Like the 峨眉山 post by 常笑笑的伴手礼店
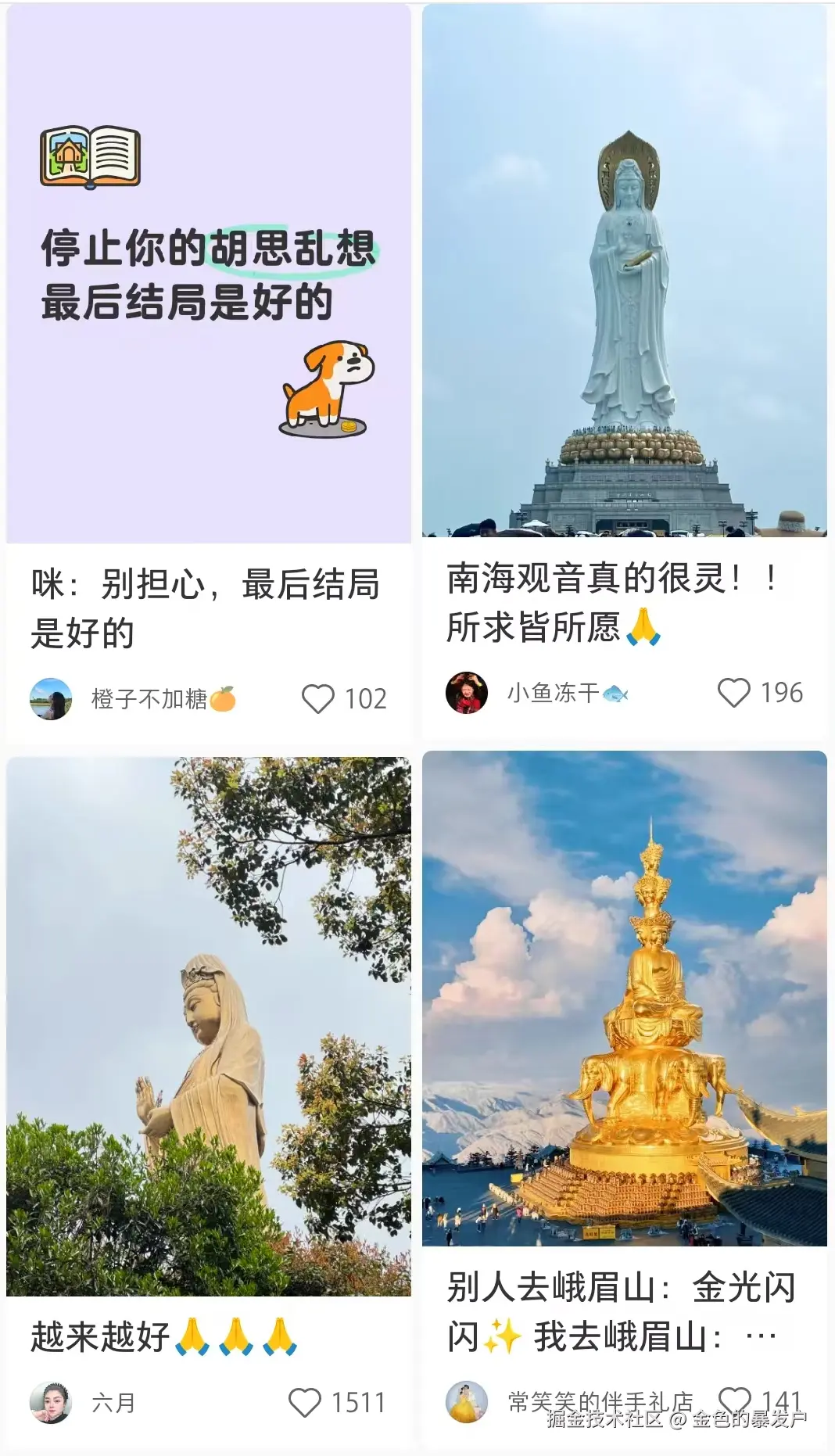 (733, 1400)
